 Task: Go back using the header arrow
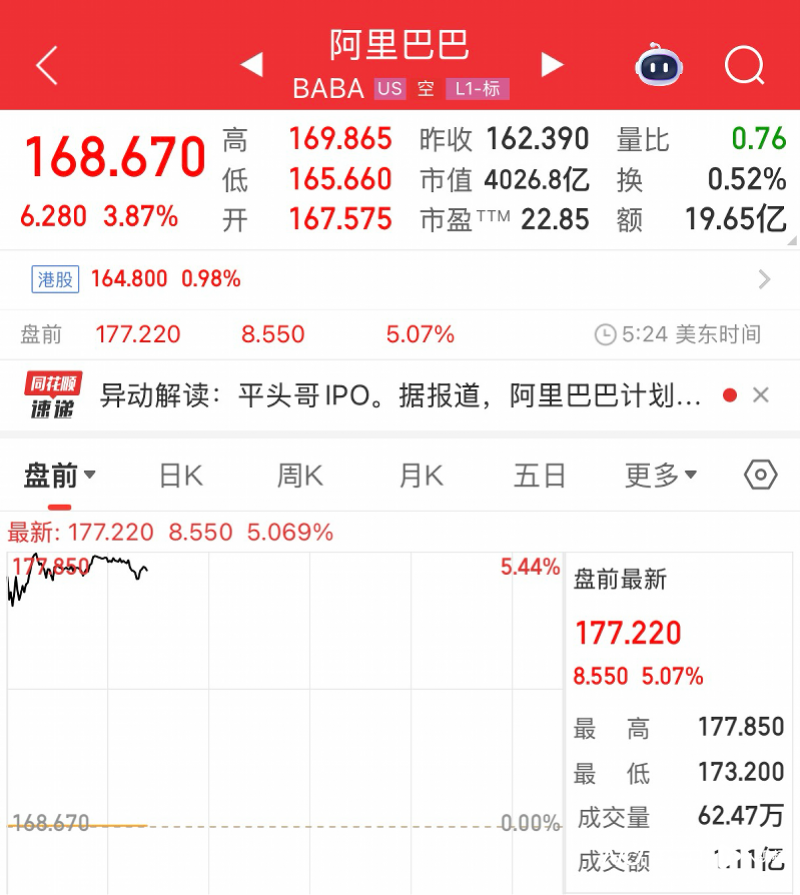tap(47, 66)
